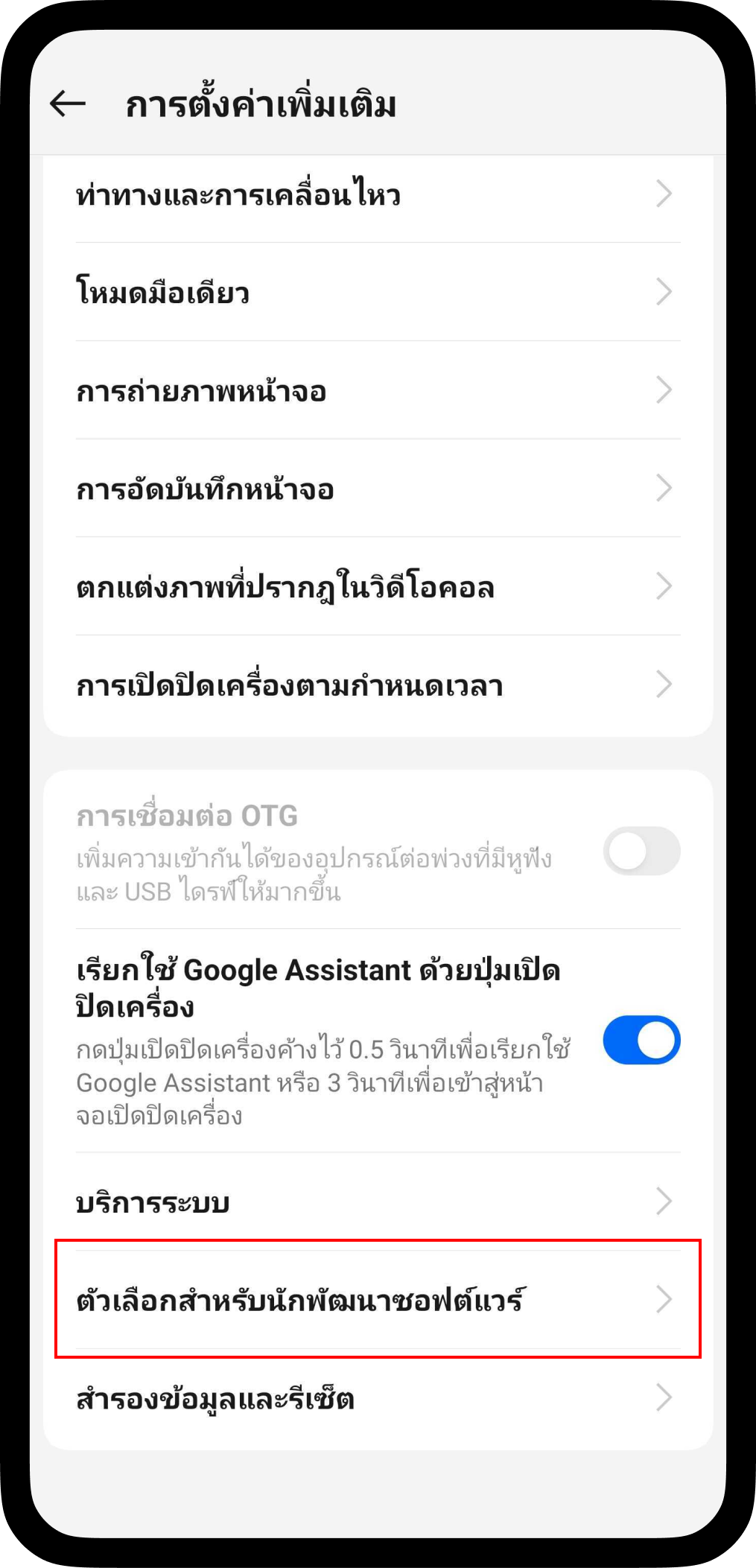This screenshot has height=1568, width=756.
Task: Open โหมดมือเดียว settings
Action: tap(378, 293)
